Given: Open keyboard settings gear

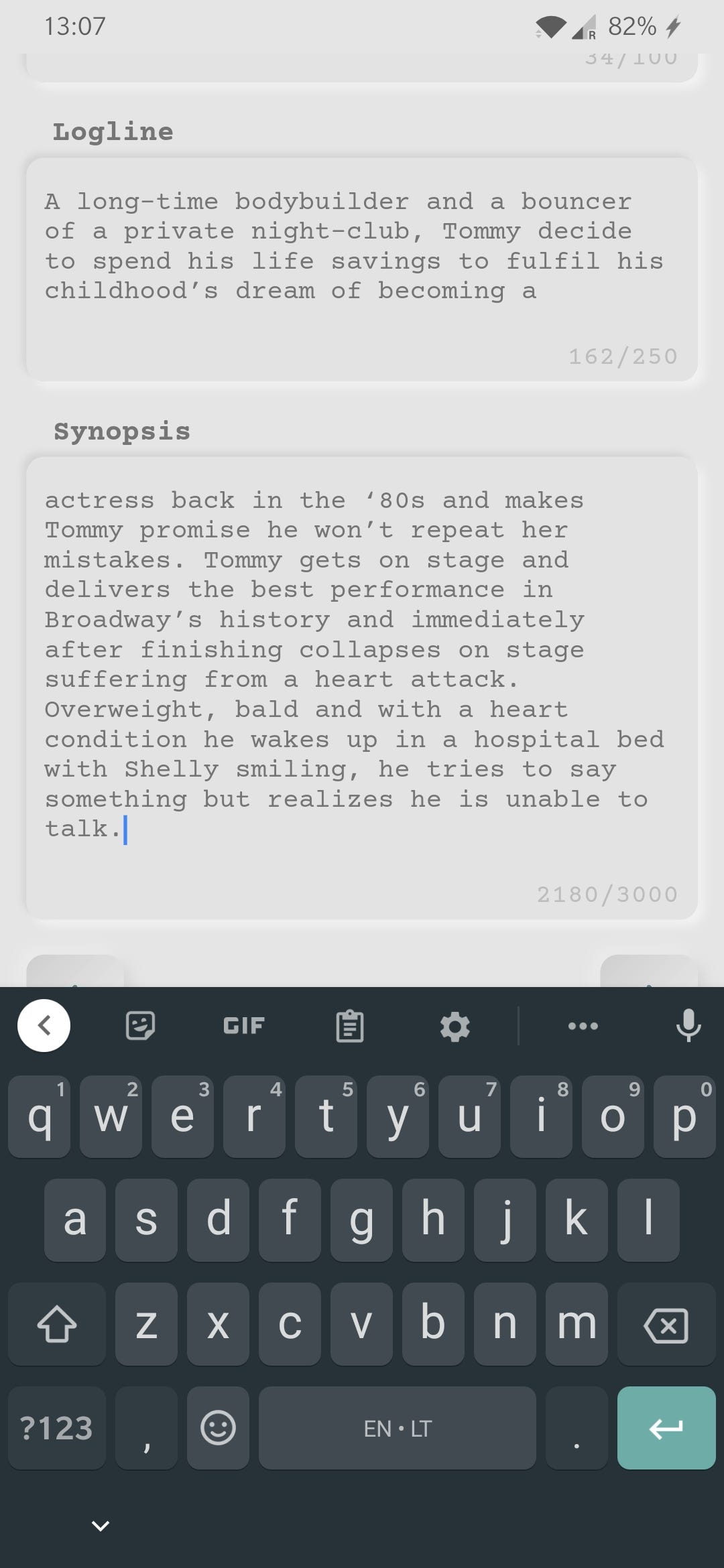Looking at the screenshot, I should 455,1026.
